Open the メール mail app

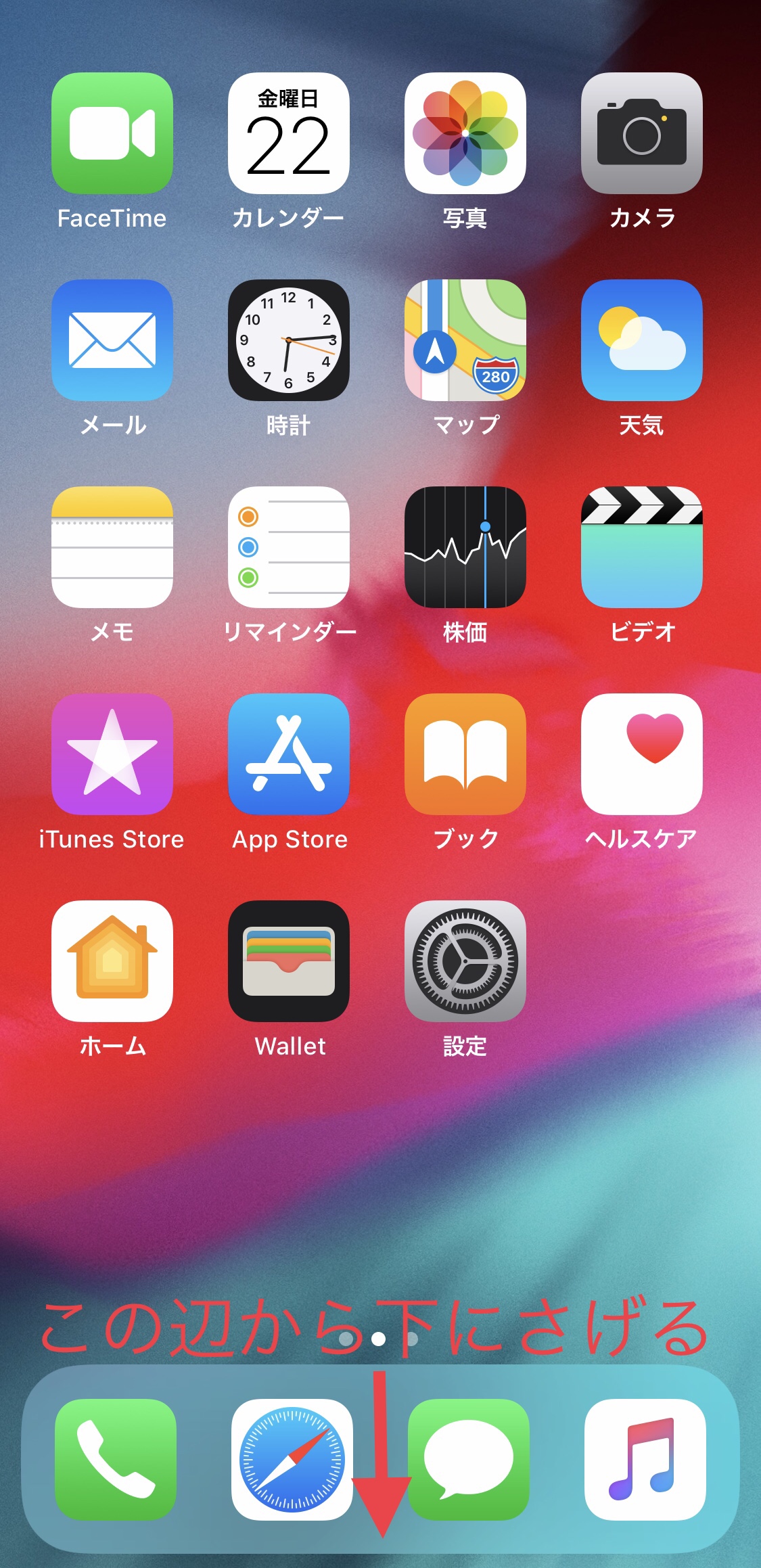point(112,340)
